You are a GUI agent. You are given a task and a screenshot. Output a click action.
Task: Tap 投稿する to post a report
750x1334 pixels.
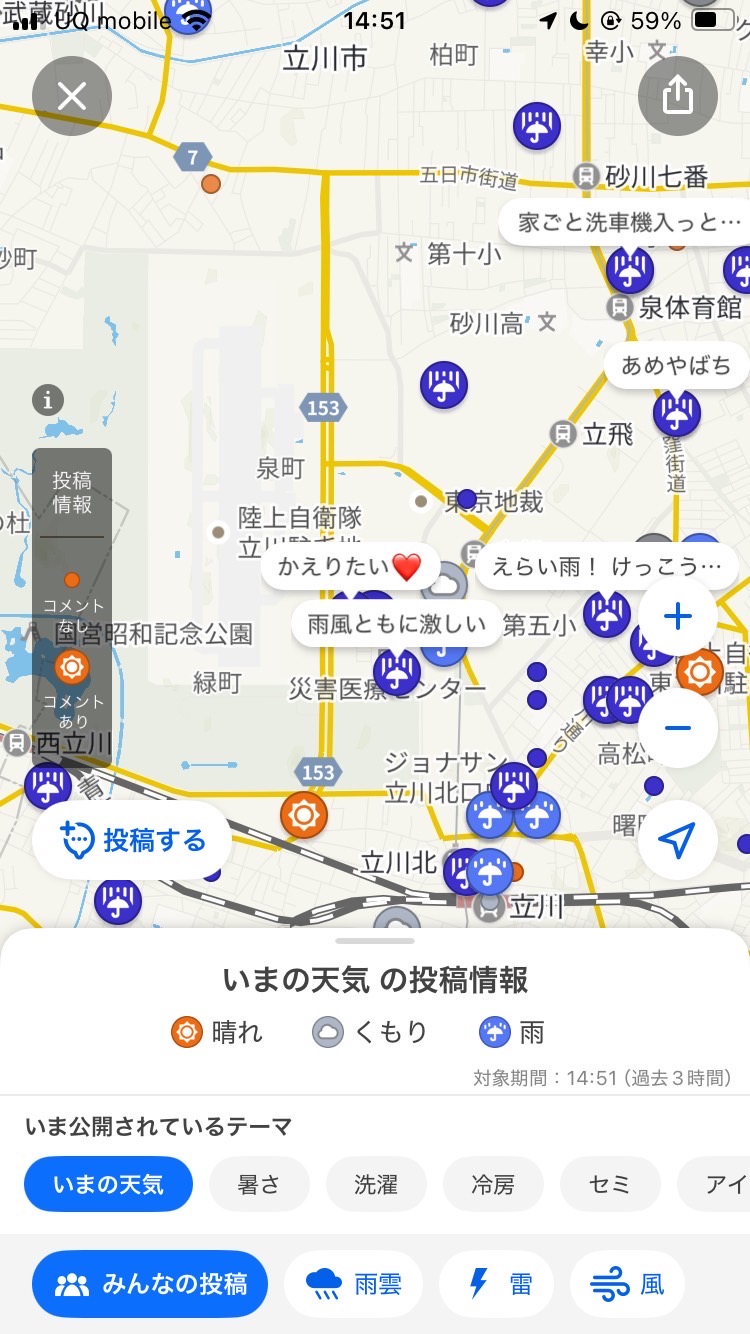132,841
